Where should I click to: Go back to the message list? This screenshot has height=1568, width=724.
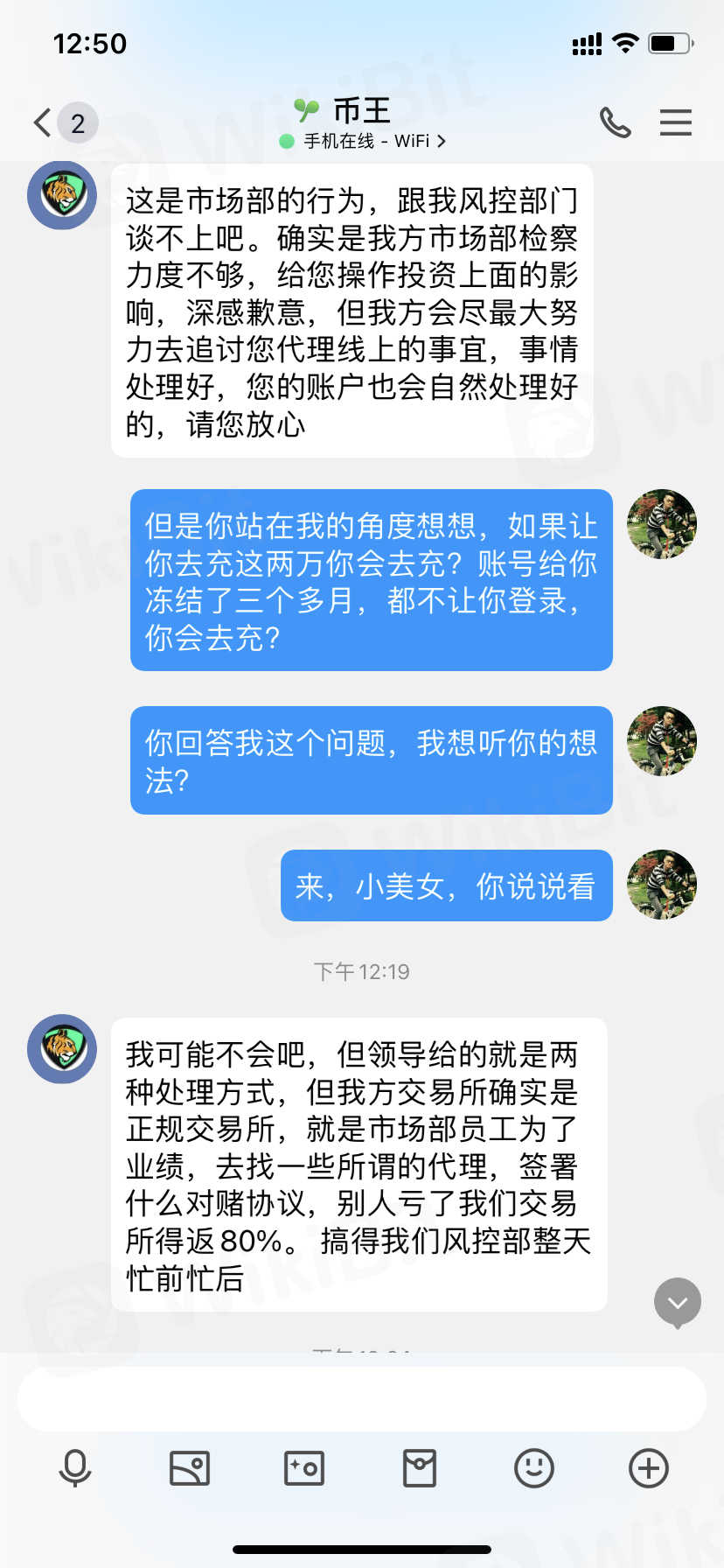44,122
